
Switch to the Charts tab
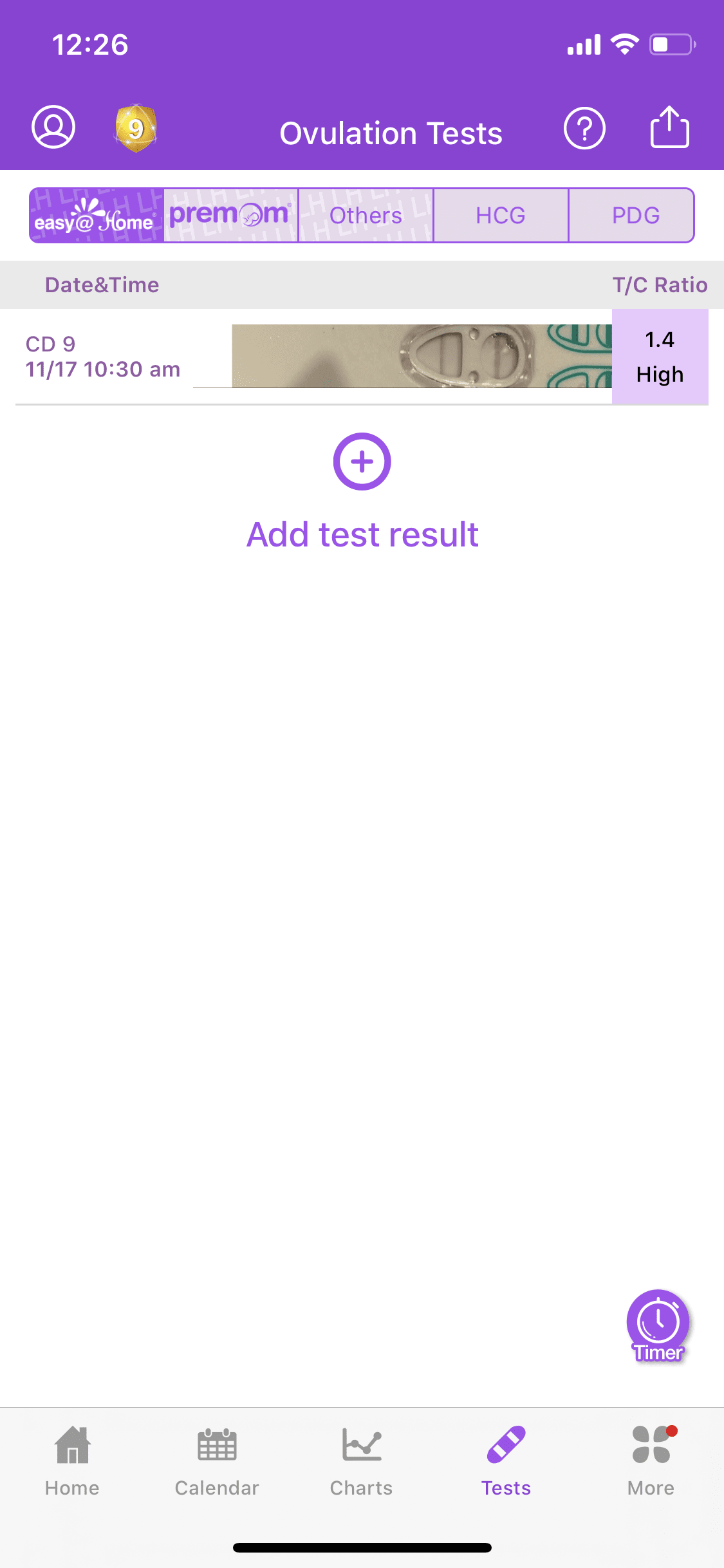click(361, 1460)
